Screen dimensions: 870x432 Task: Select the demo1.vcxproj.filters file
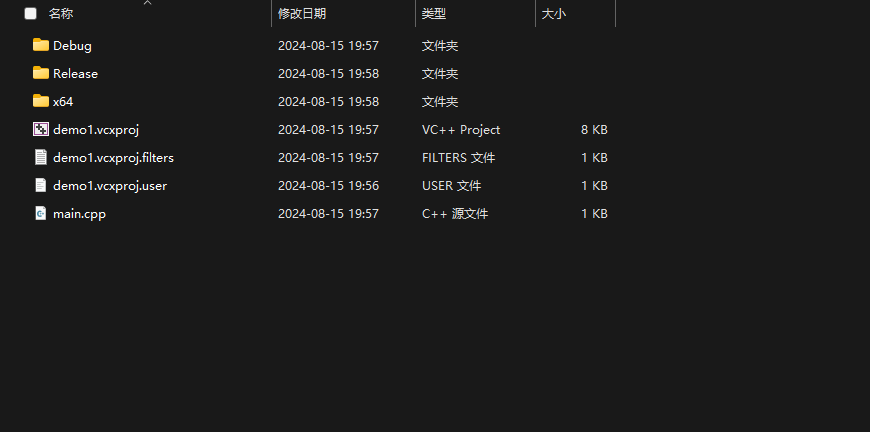(113, 158)
